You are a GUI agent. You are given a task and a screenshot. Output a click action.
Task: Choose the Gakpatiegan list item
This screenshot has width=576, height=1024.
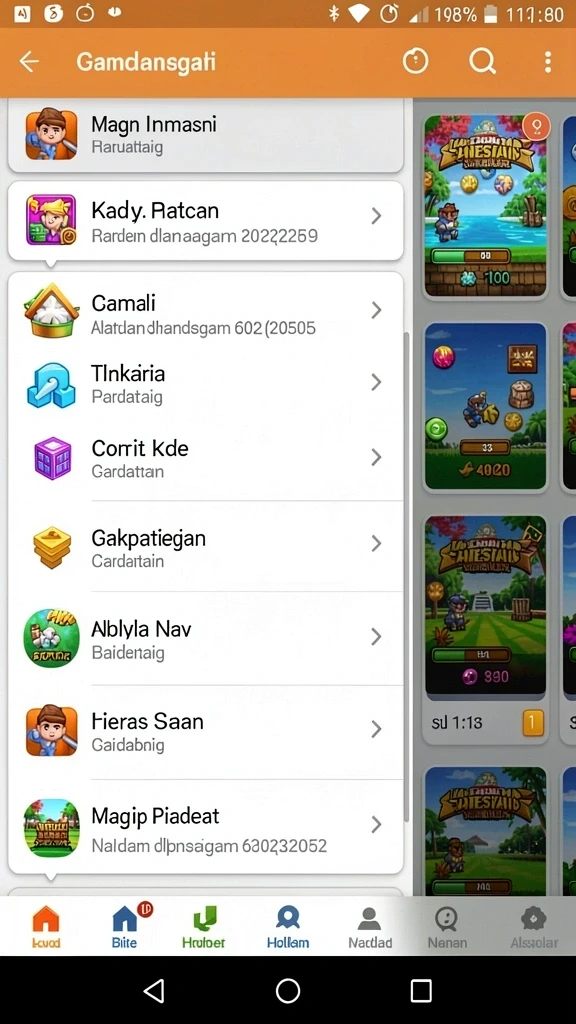click(206, 547)
